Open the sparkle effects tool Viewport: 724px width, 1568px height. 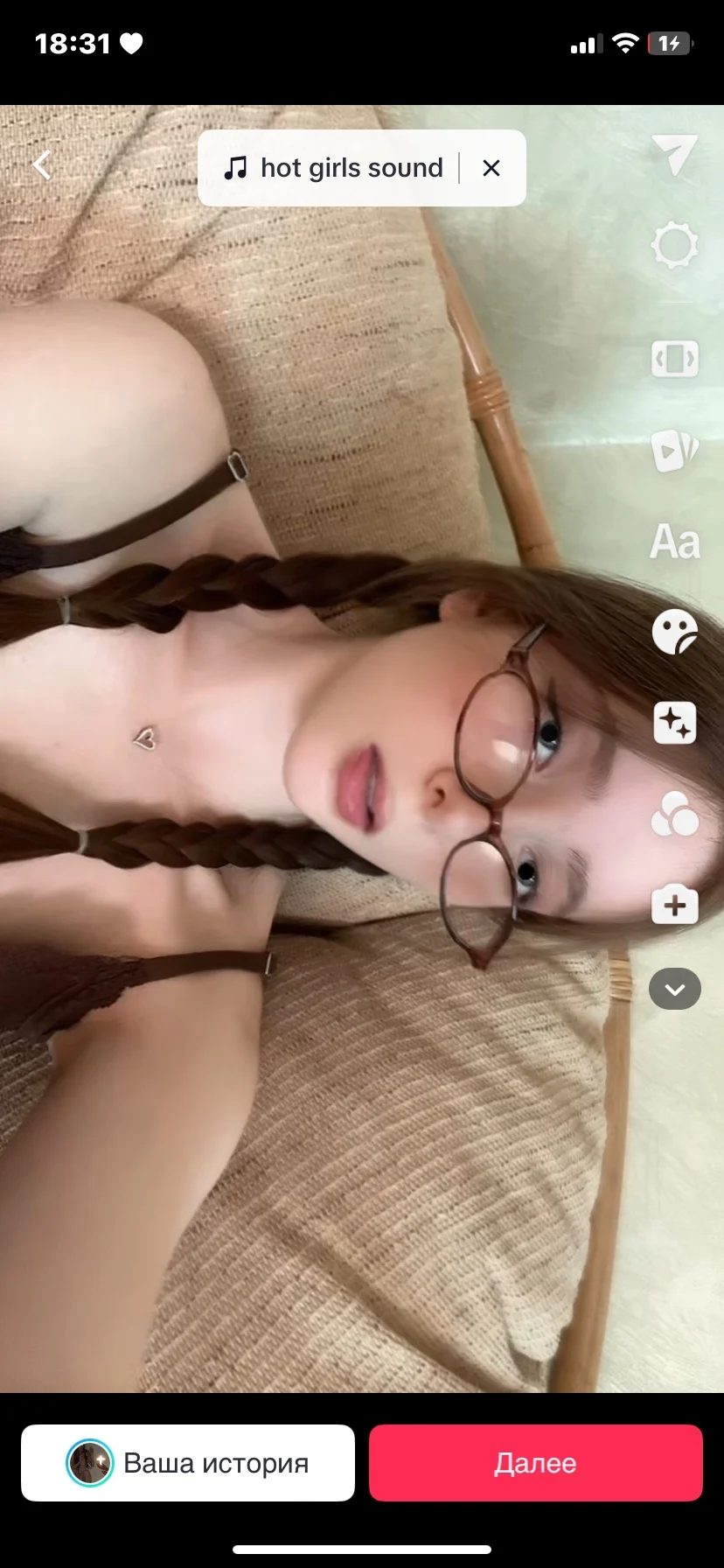click(674, 723)
